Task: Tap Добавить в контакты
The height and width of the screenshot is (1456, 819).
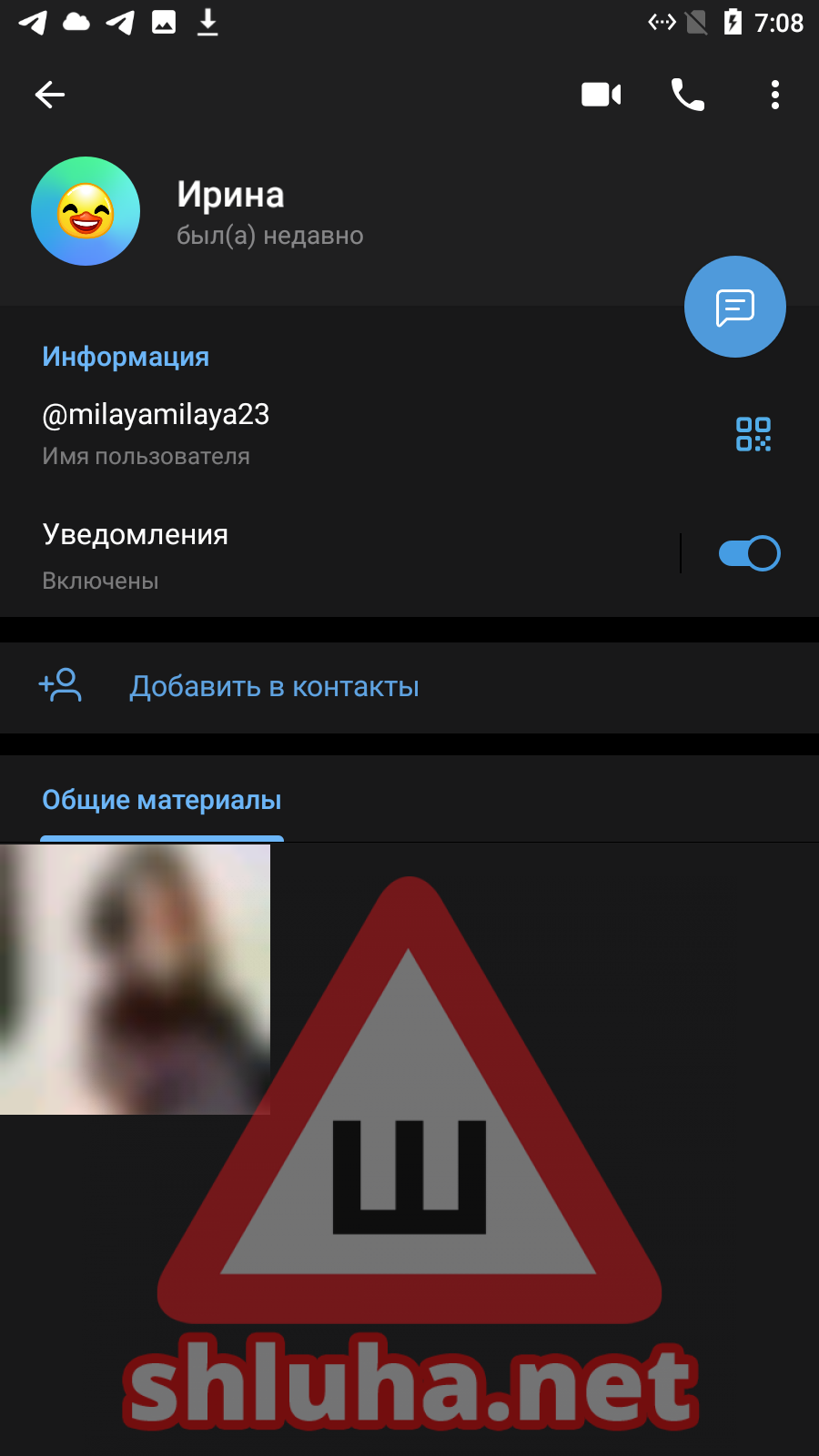Action: coord(273,687)
